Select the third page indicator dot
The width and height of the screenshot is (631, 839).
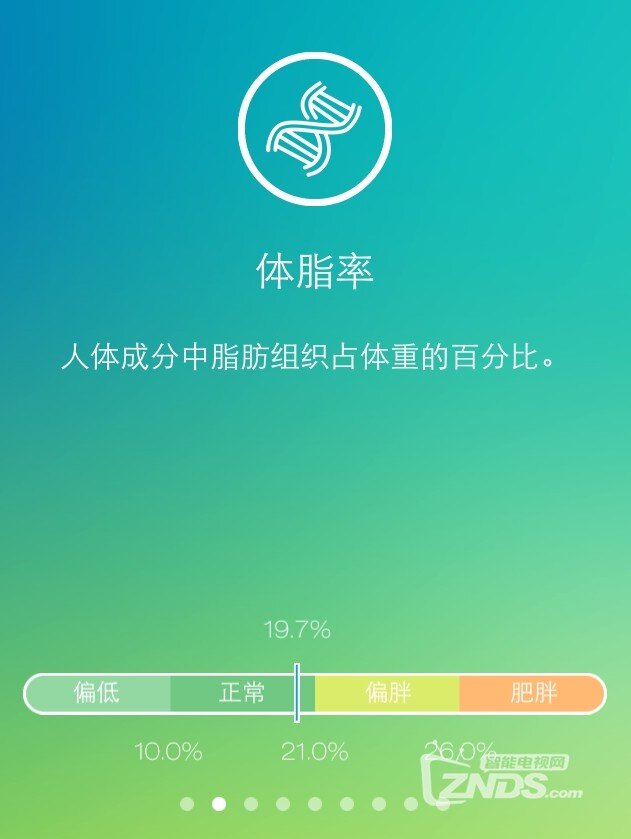tap(251, 803)
